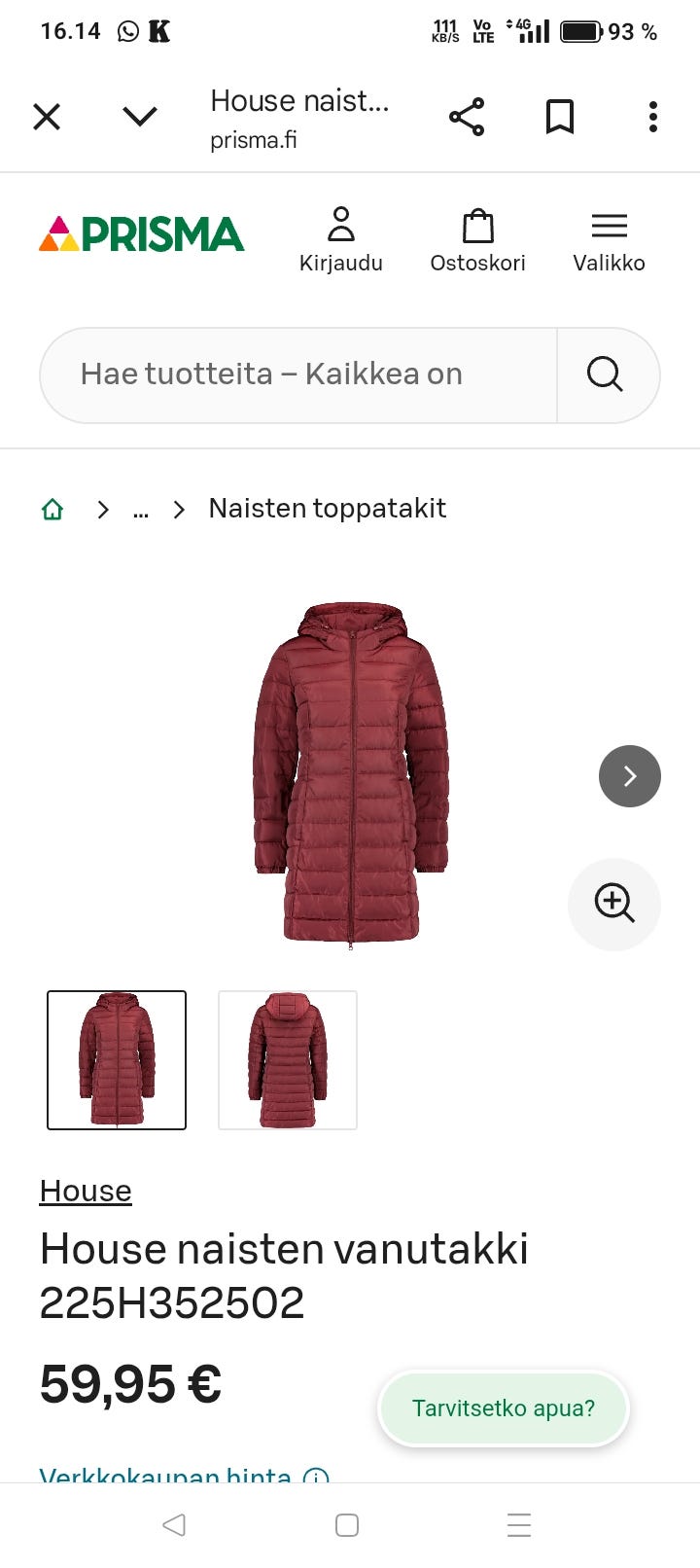Open the Valikko menu
This screenshot has height=1568, width=700.
(x=609, y=239)
